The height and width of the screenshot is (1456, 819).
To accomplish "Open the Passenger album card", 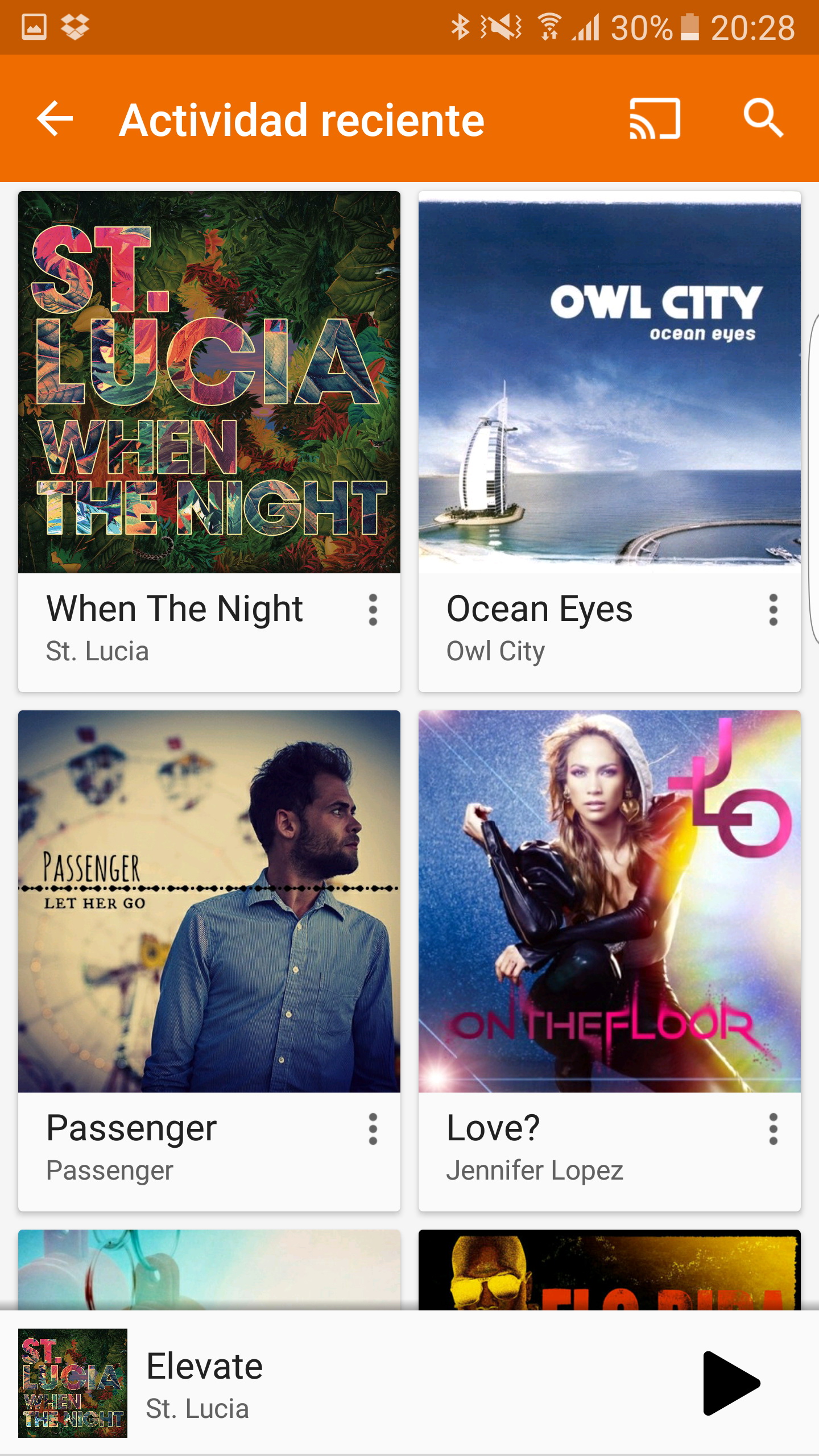I will [209, 901].
